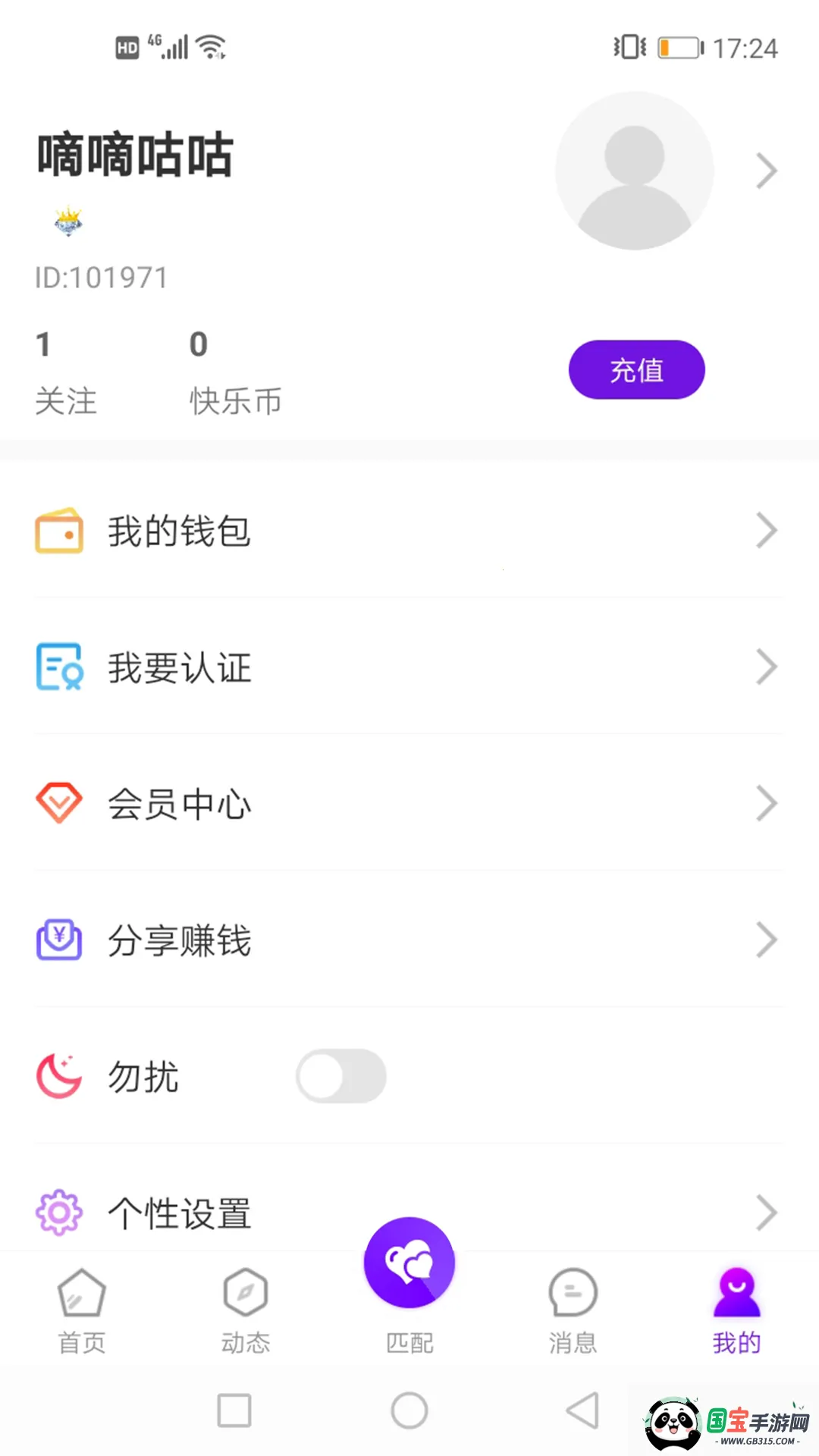The width and height of the screenshot is (819, 1456).
Task: Select the 勿扰 moon icon
Action: 58,1075
